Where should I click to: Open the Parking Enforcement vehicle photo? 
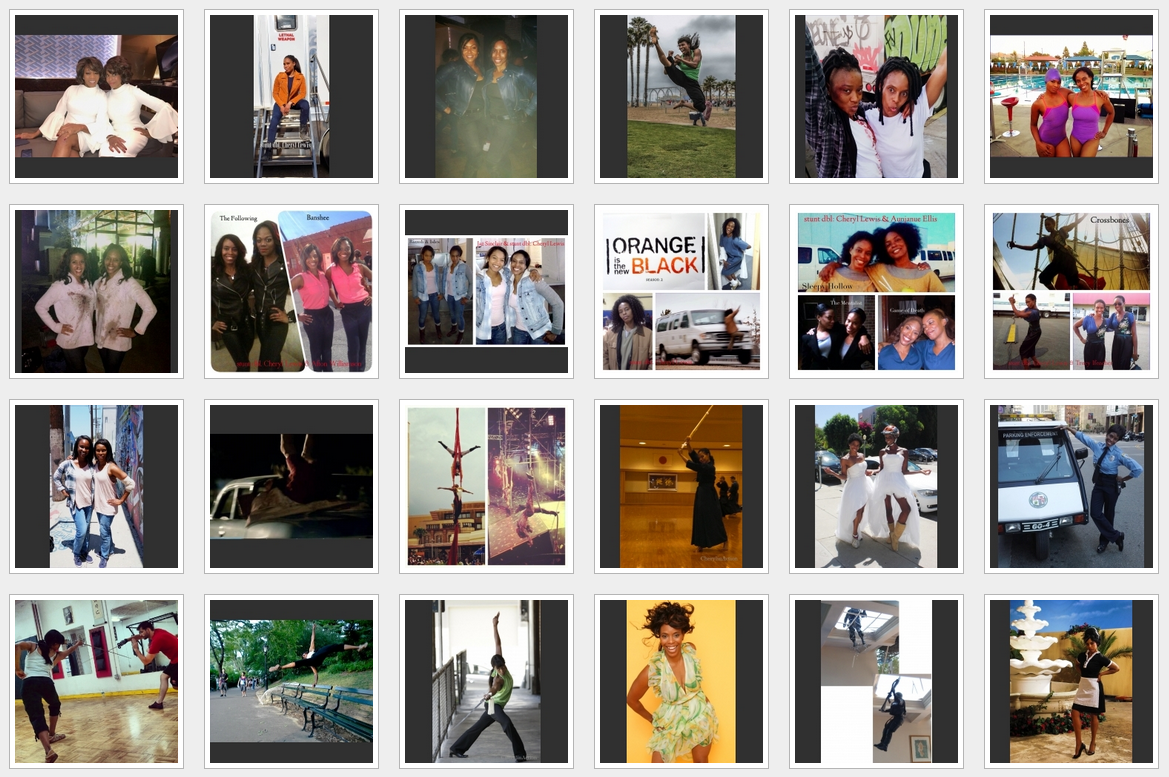(x=1071, y=487)
